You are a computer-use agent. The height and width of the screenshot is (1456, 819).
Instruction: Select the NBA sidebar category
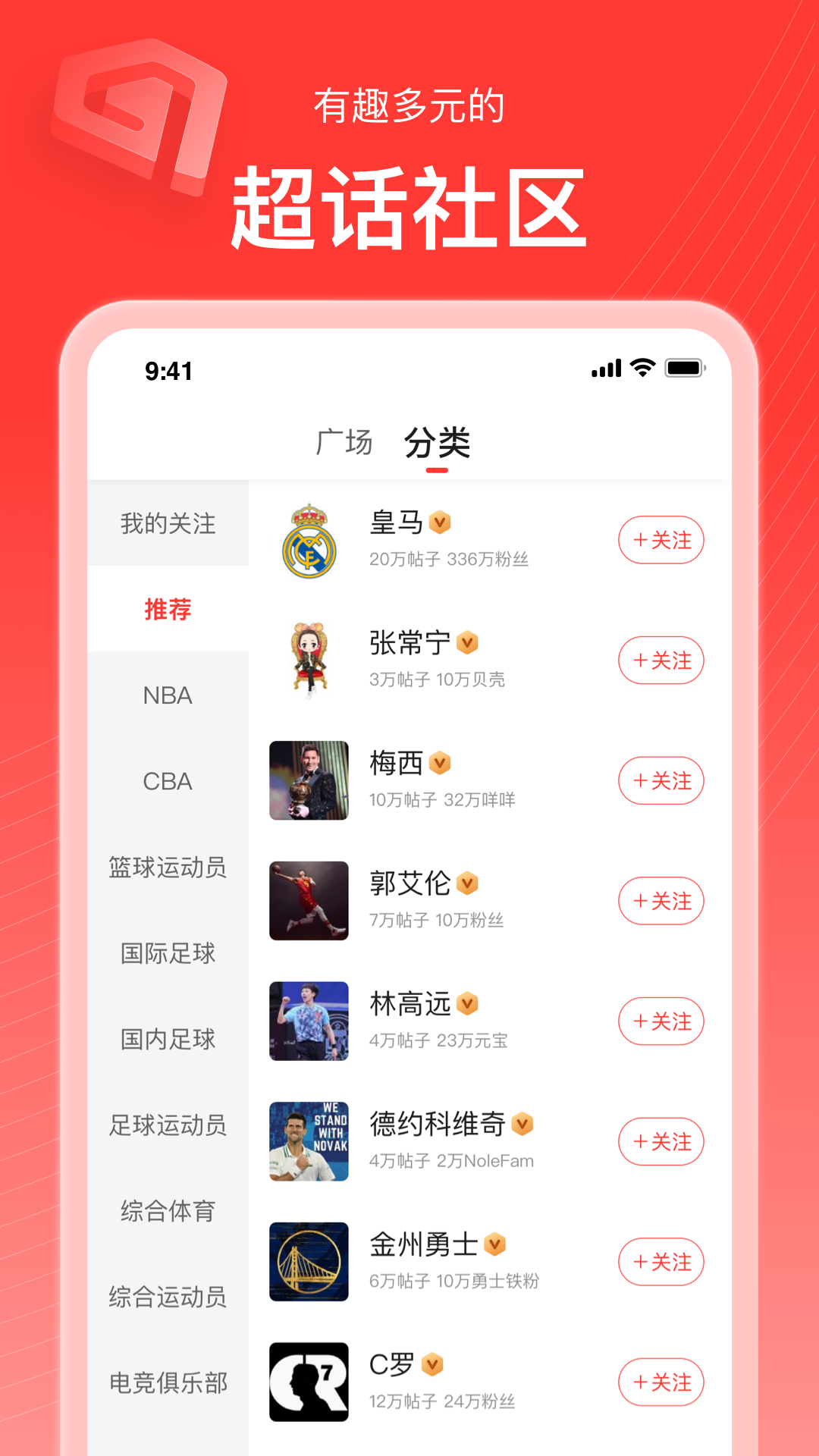(168, 695)
